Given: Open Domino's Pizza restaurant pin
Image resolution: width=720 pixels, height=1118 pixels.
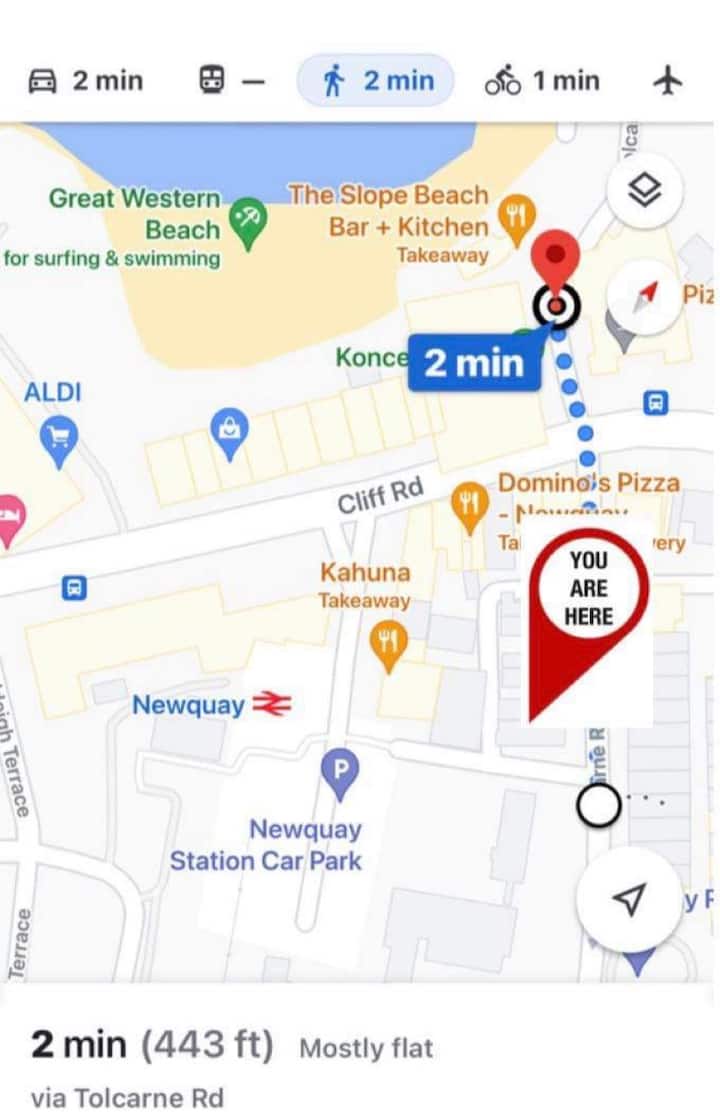Looking at the screenshot, I should coord(468,501).
